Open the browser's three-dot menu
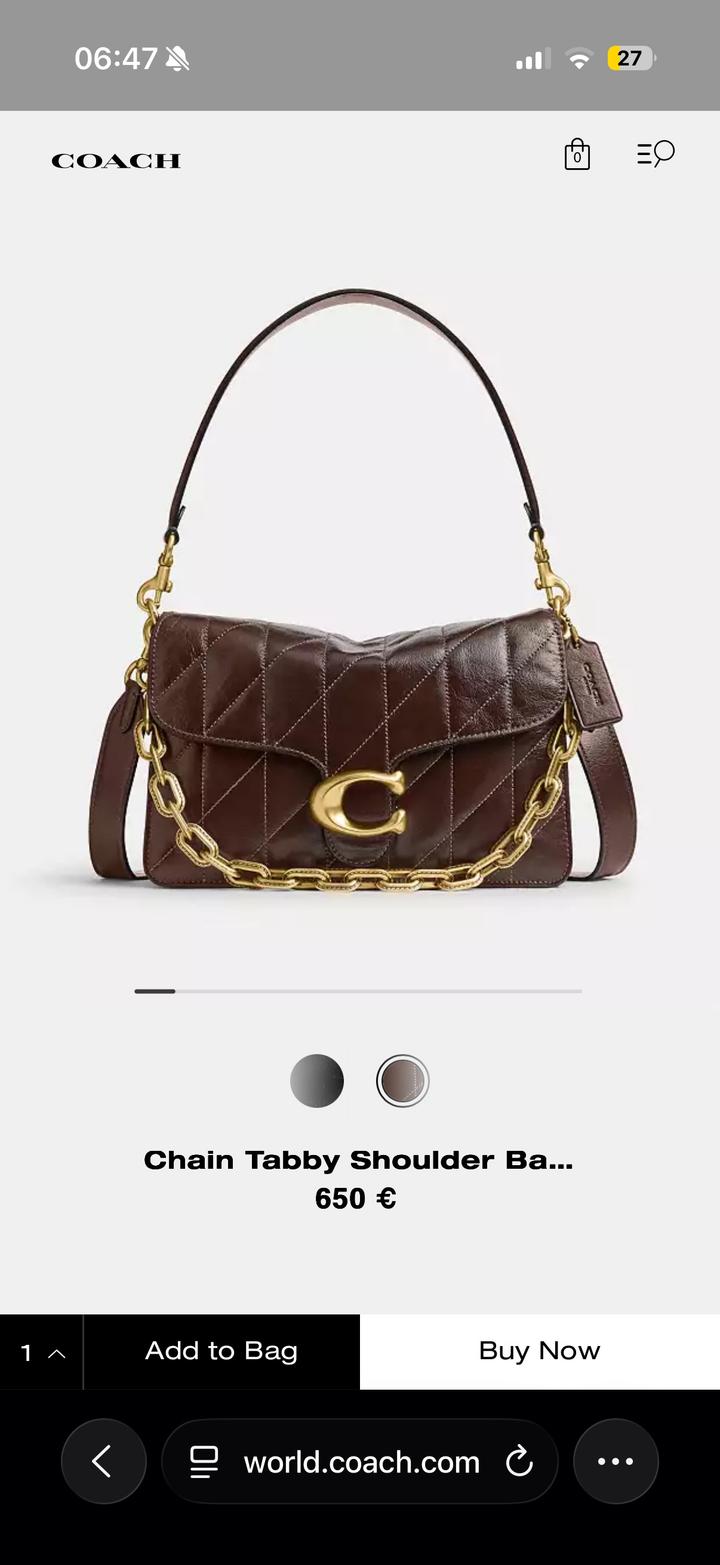This screenshot has width=720, height=1565. (x=615, y=1462)
